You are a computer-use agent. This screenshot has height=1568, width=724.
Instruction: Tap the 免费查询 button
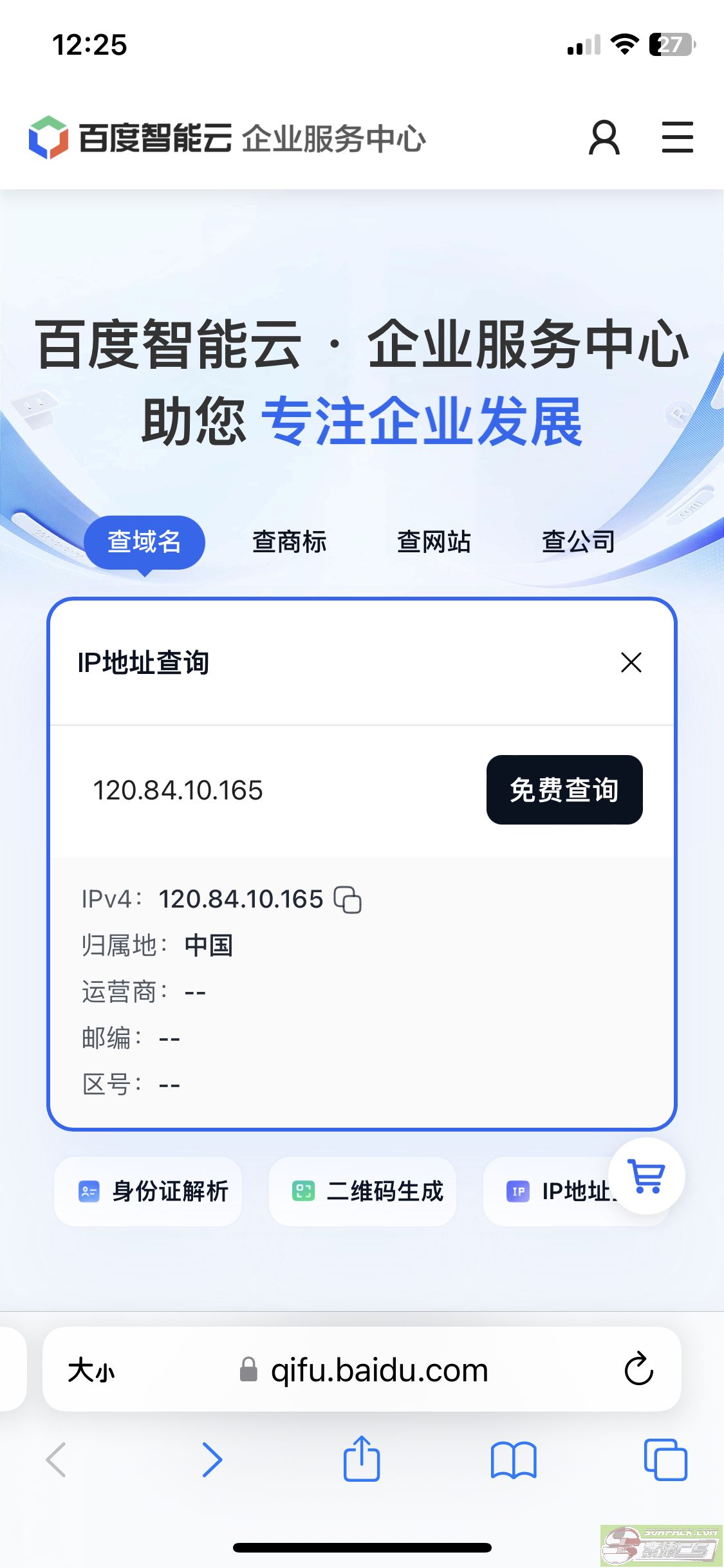[564, 790]
